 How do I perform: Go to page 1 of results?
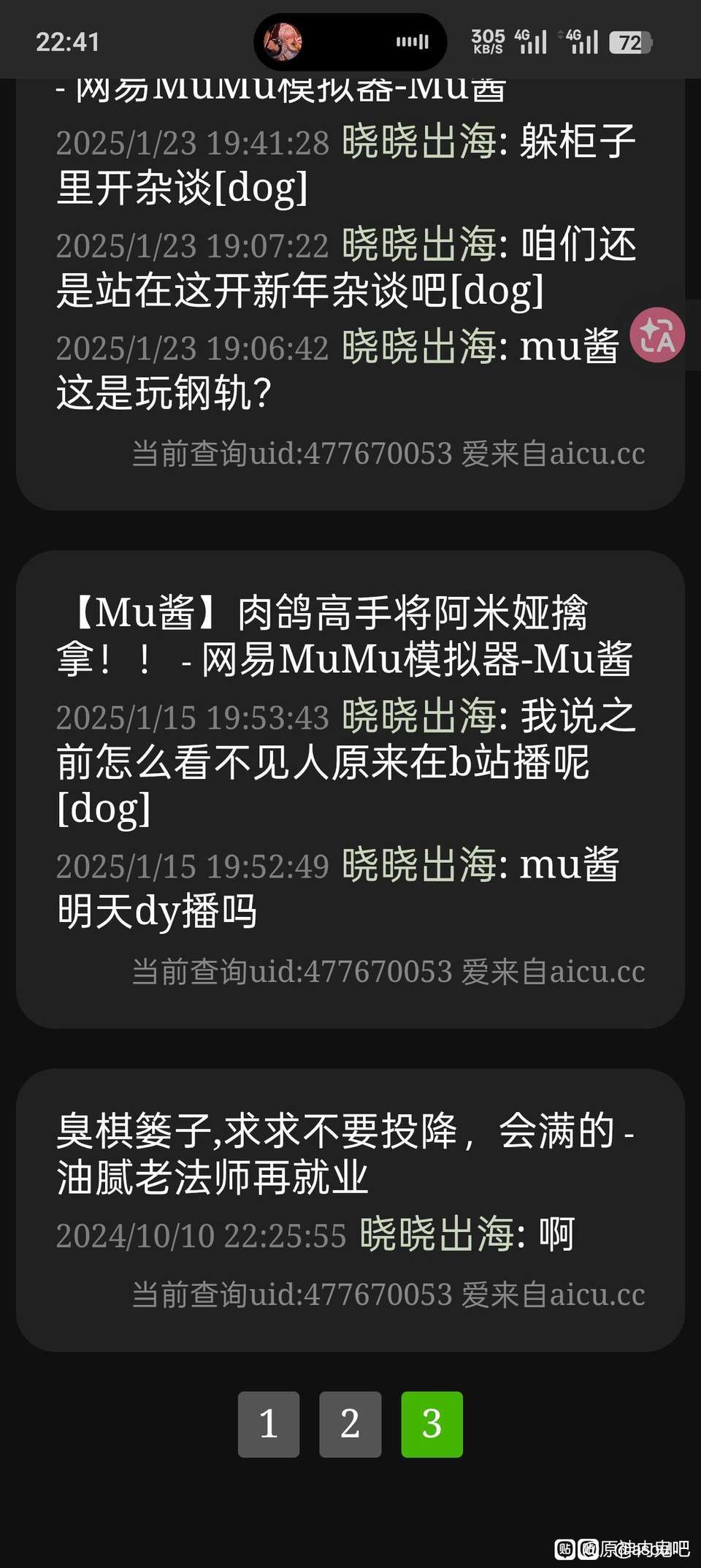coord(268,1424)
